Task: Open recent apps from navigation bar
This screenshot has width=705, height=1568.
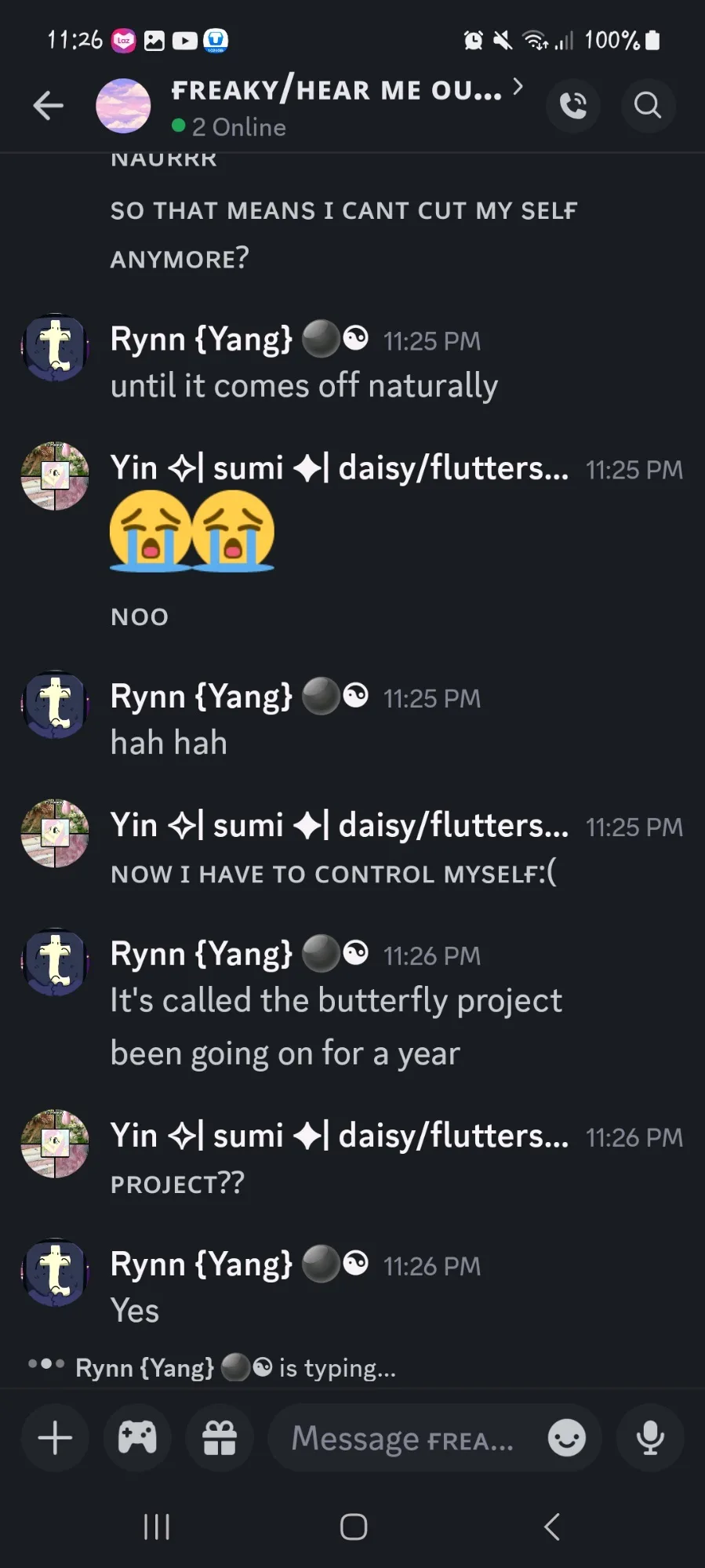Action: coord(157,1526)
